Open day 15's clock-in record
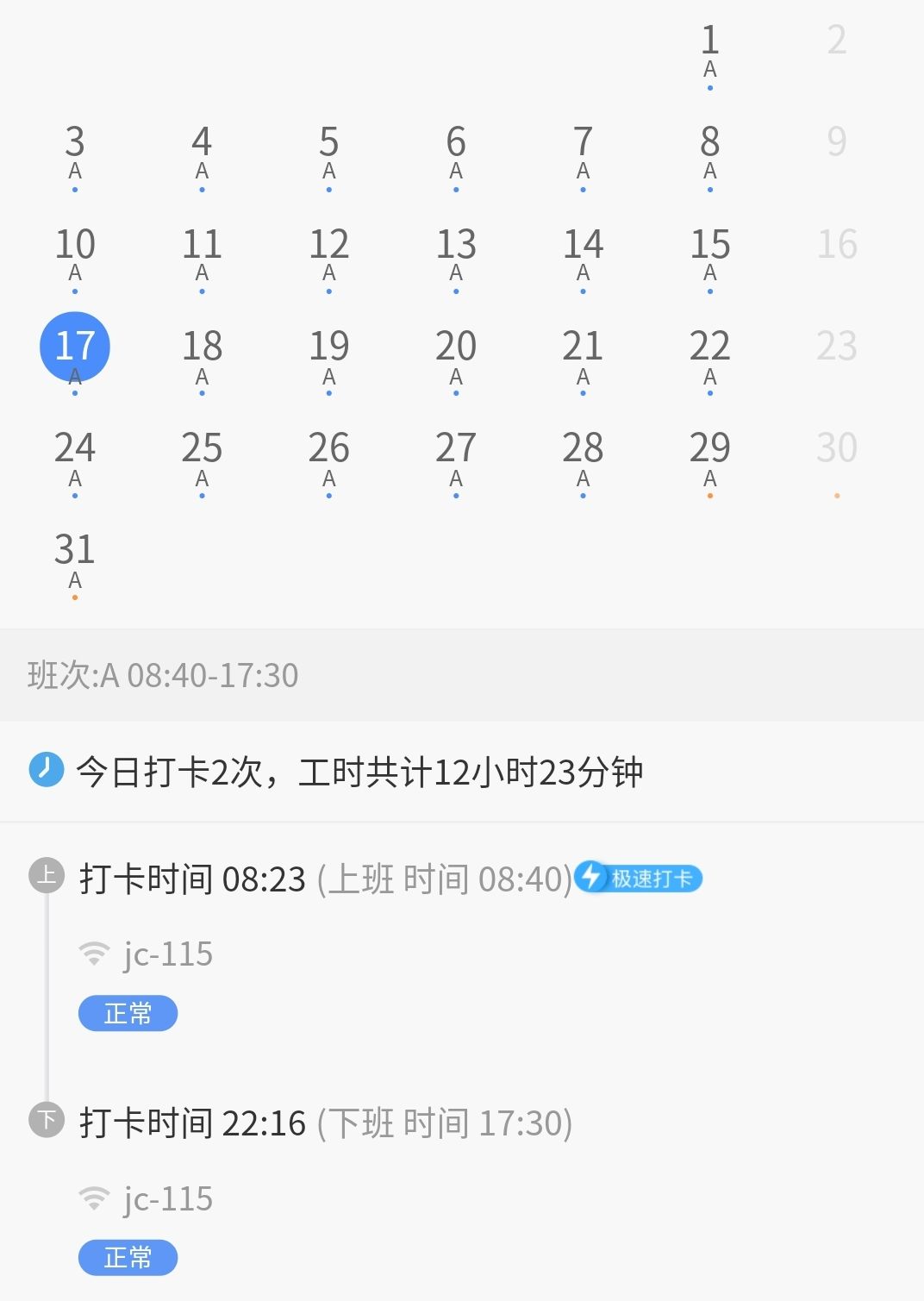Image resolution: width=924 pixels, height=1301 pixels. (709, 258)
